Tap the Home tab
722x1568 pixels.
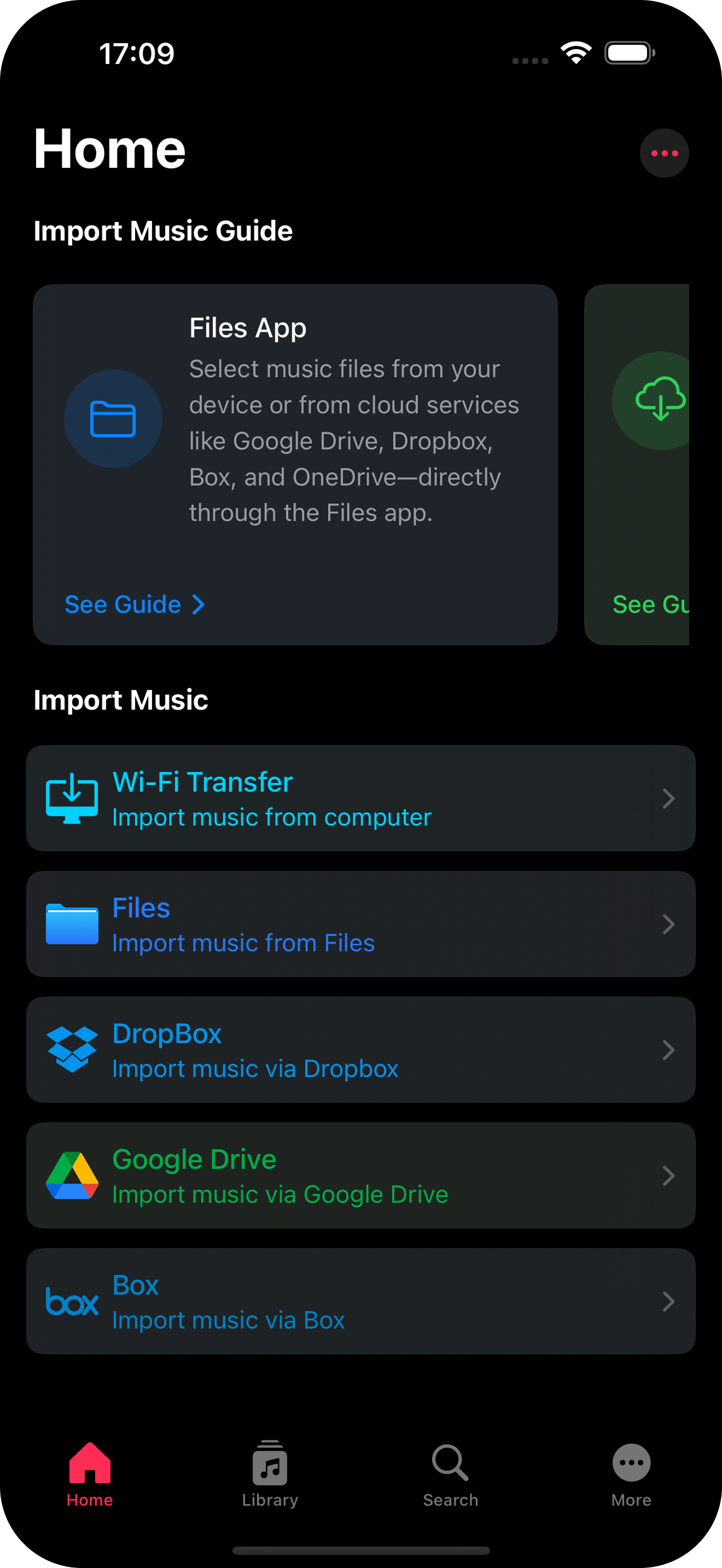(90, 1475)
